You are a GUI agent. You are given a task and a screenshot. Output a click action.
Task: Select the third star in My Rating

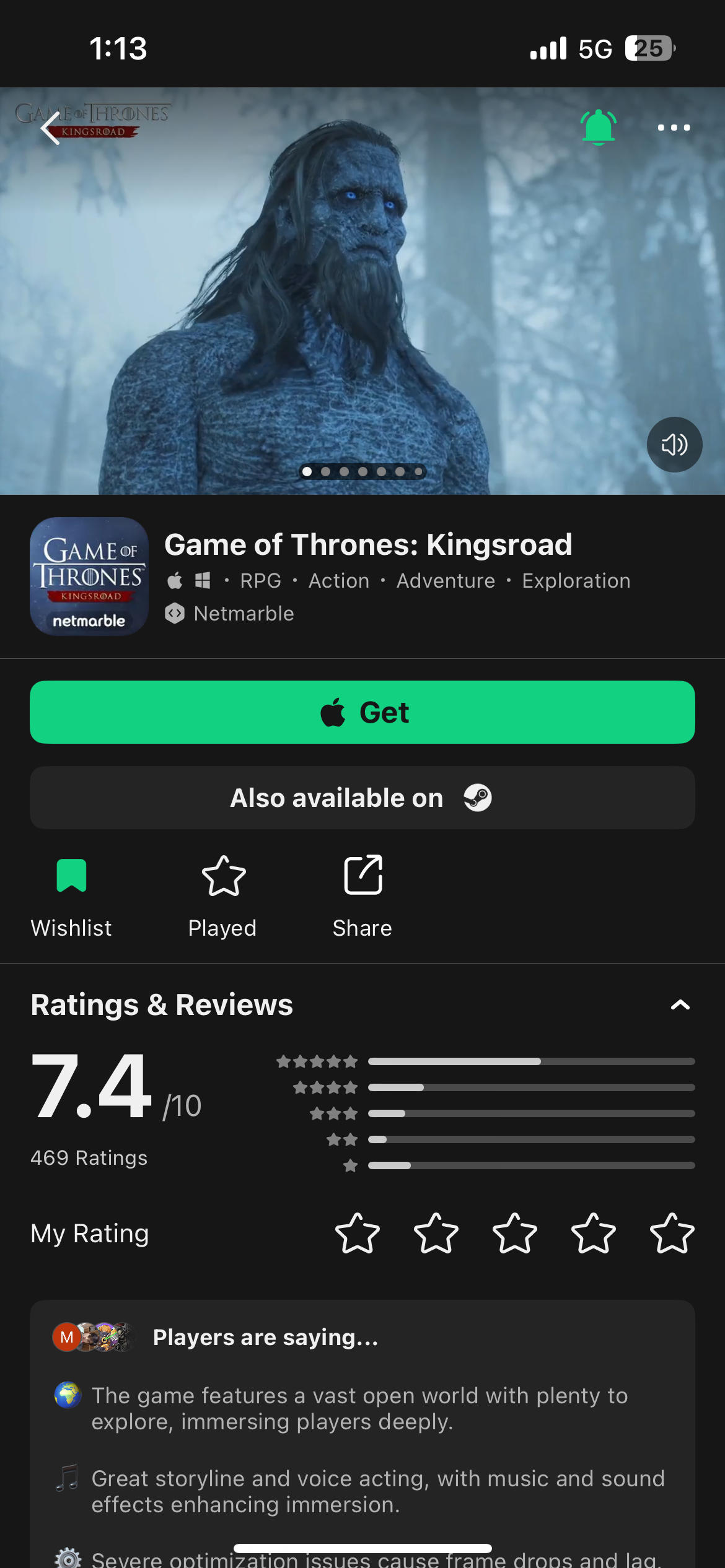pyautogui.click(x=515, y=1234)
